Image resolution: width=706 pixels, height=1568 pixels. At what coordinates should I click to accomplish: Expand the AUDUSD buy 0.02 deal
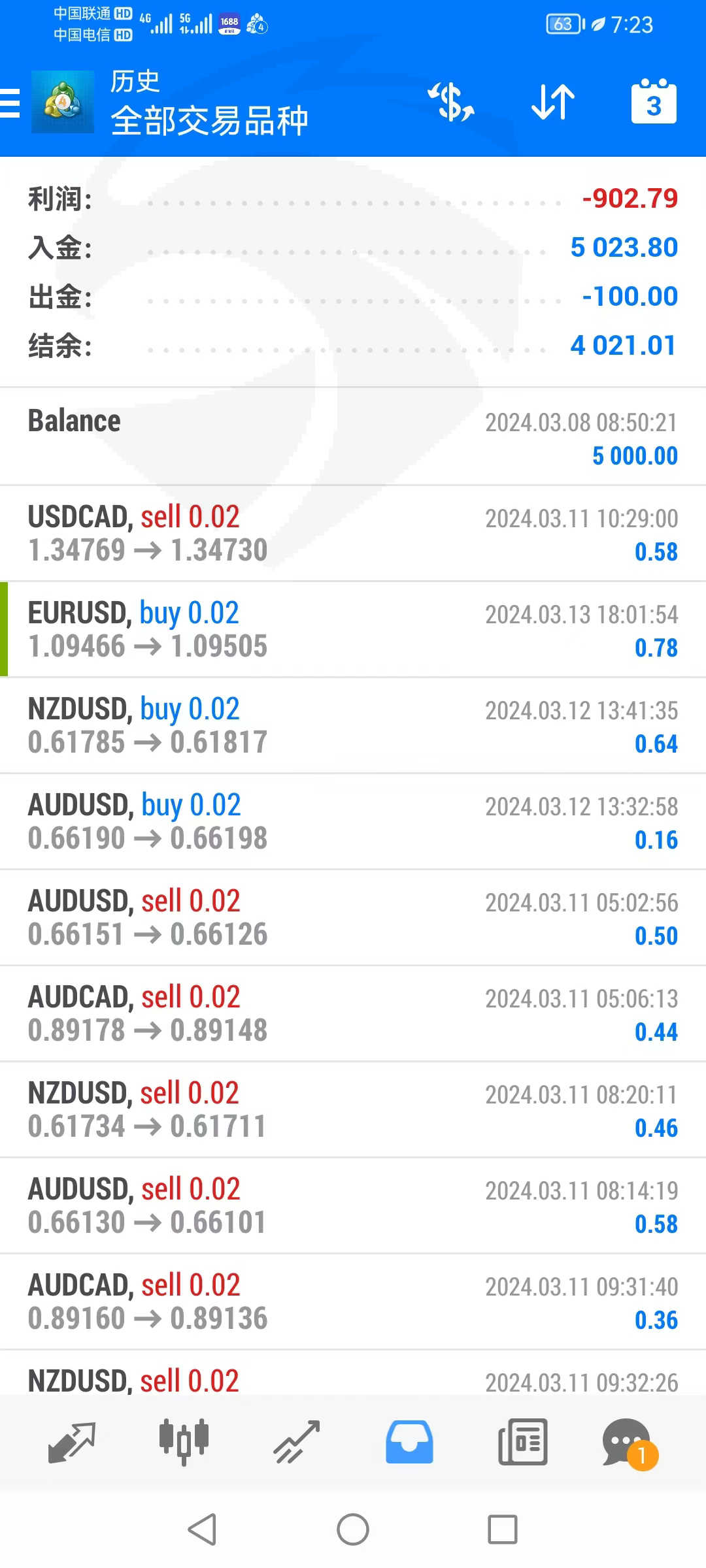coord(353,821)
